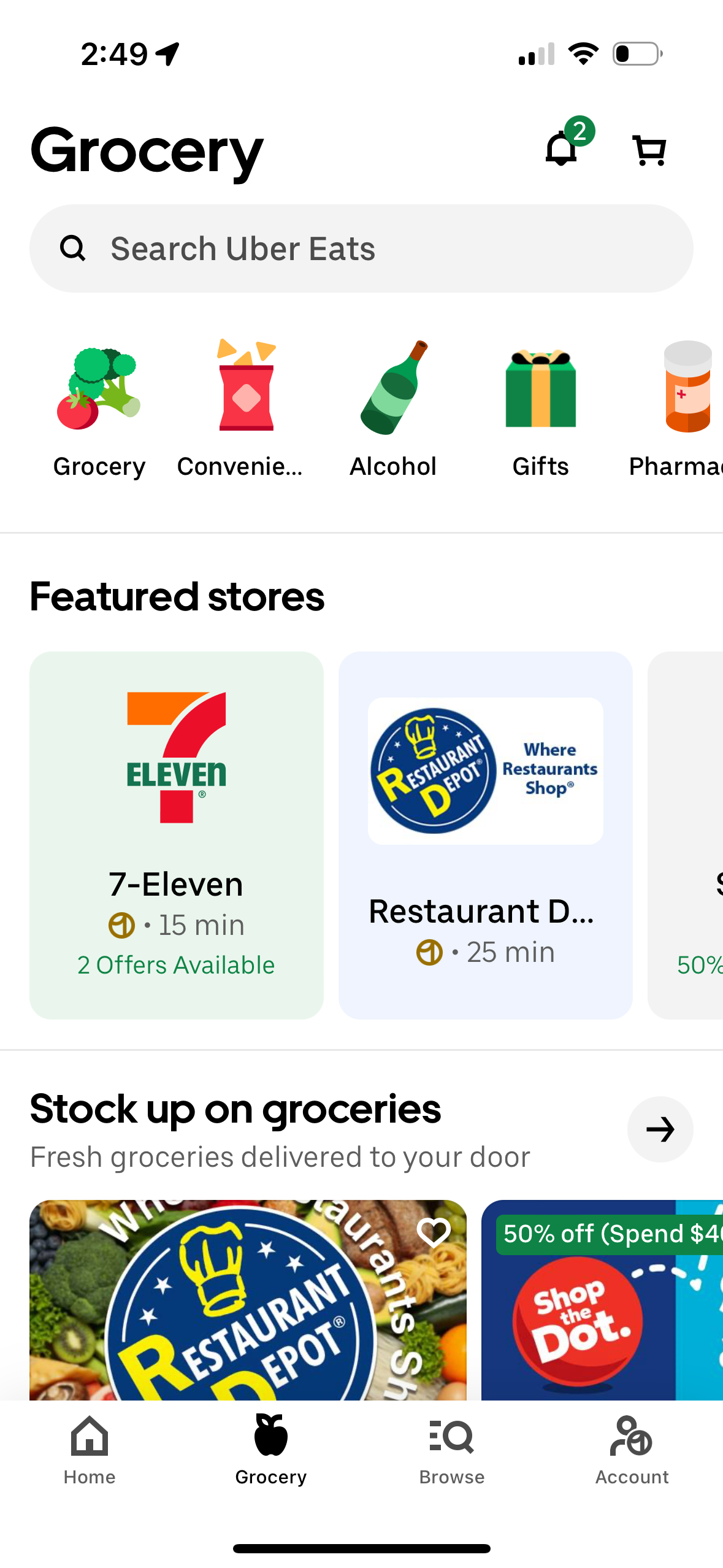Viewport: 723px width, 1568px height.
Task: Tap the Search Uber Eats field
Action: click(245, 248)
